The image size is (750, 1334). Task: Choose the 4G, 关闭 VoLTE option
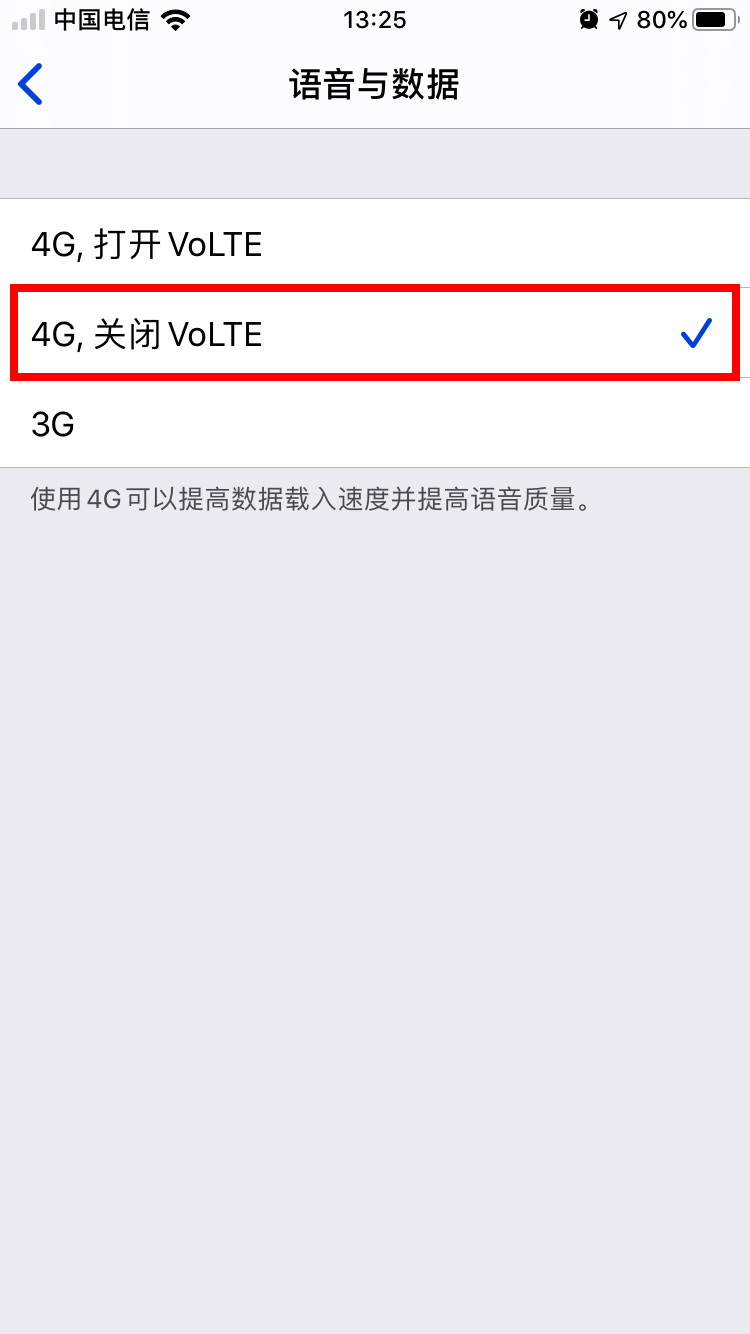click(375, 333)
